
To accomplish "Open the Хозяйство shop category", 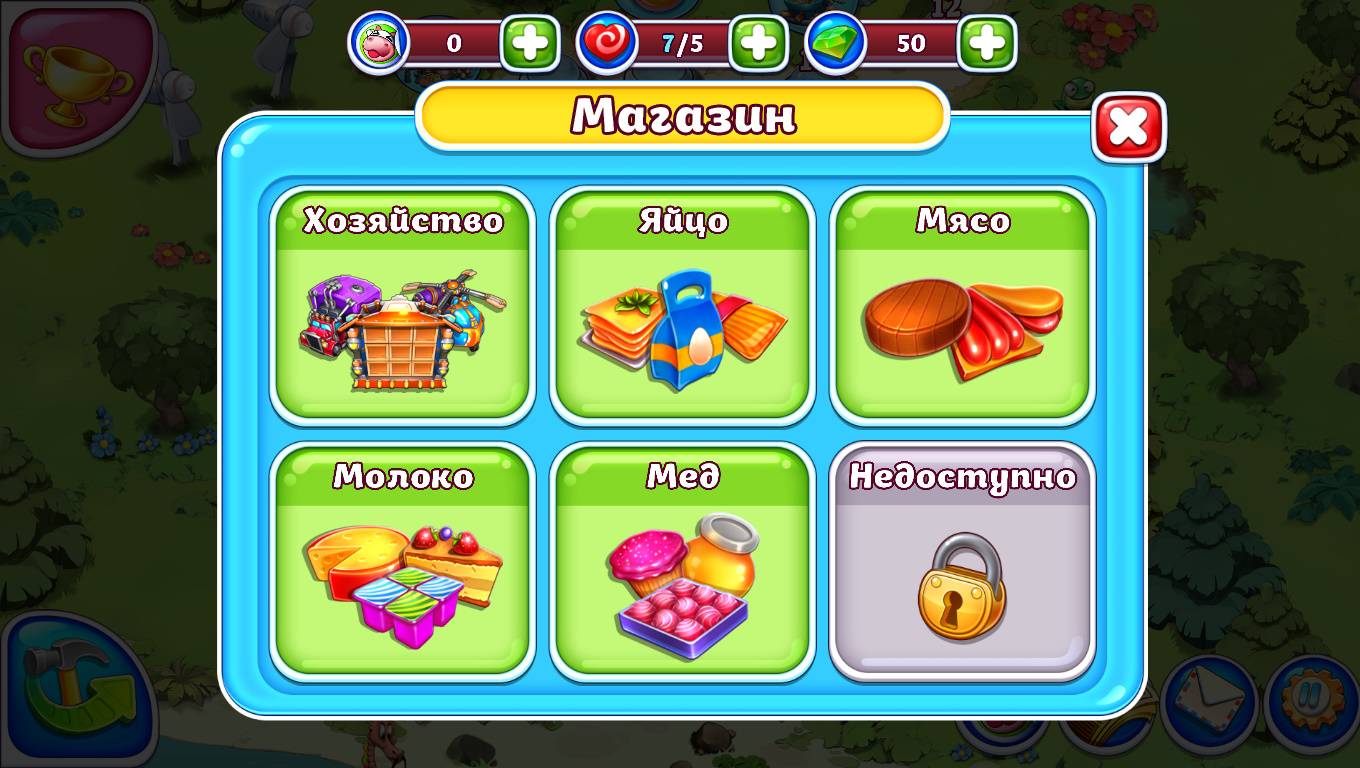I will 403,304.
